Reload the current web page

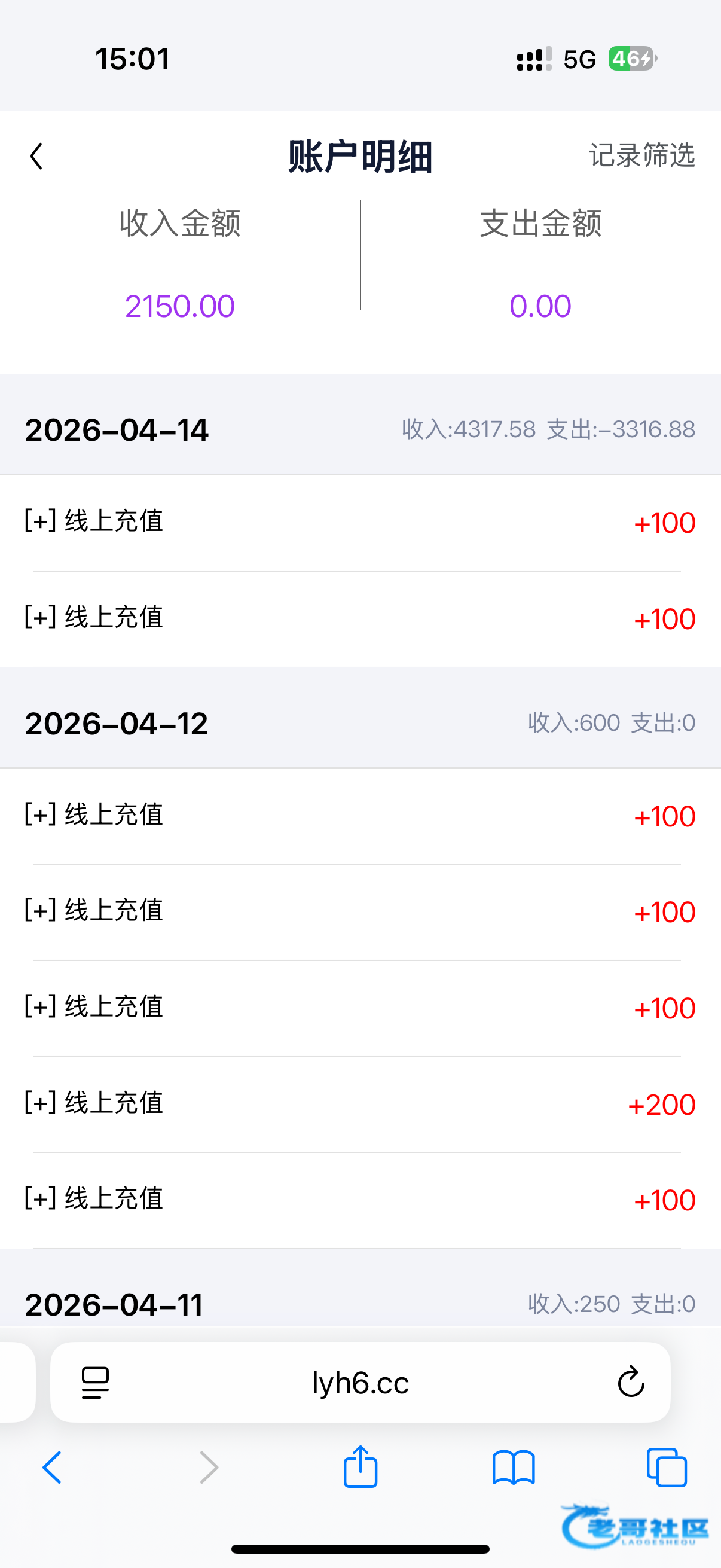coord(631,1382)
